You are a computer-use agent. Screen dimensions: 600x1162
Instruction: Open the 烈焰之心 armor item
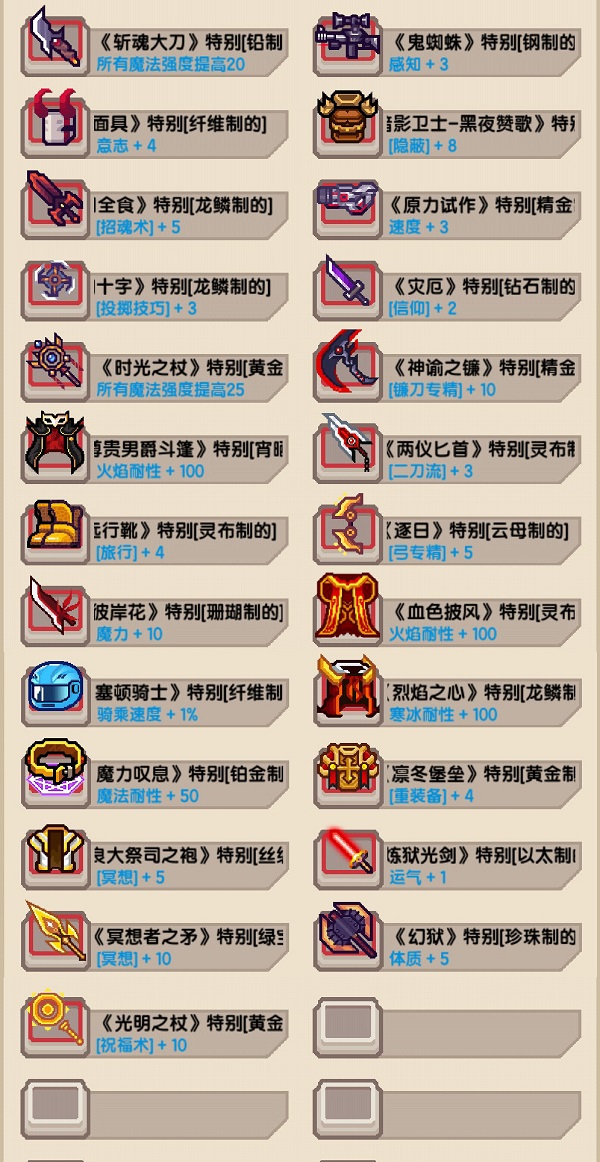pyautogui.click(x=447, y=702)
